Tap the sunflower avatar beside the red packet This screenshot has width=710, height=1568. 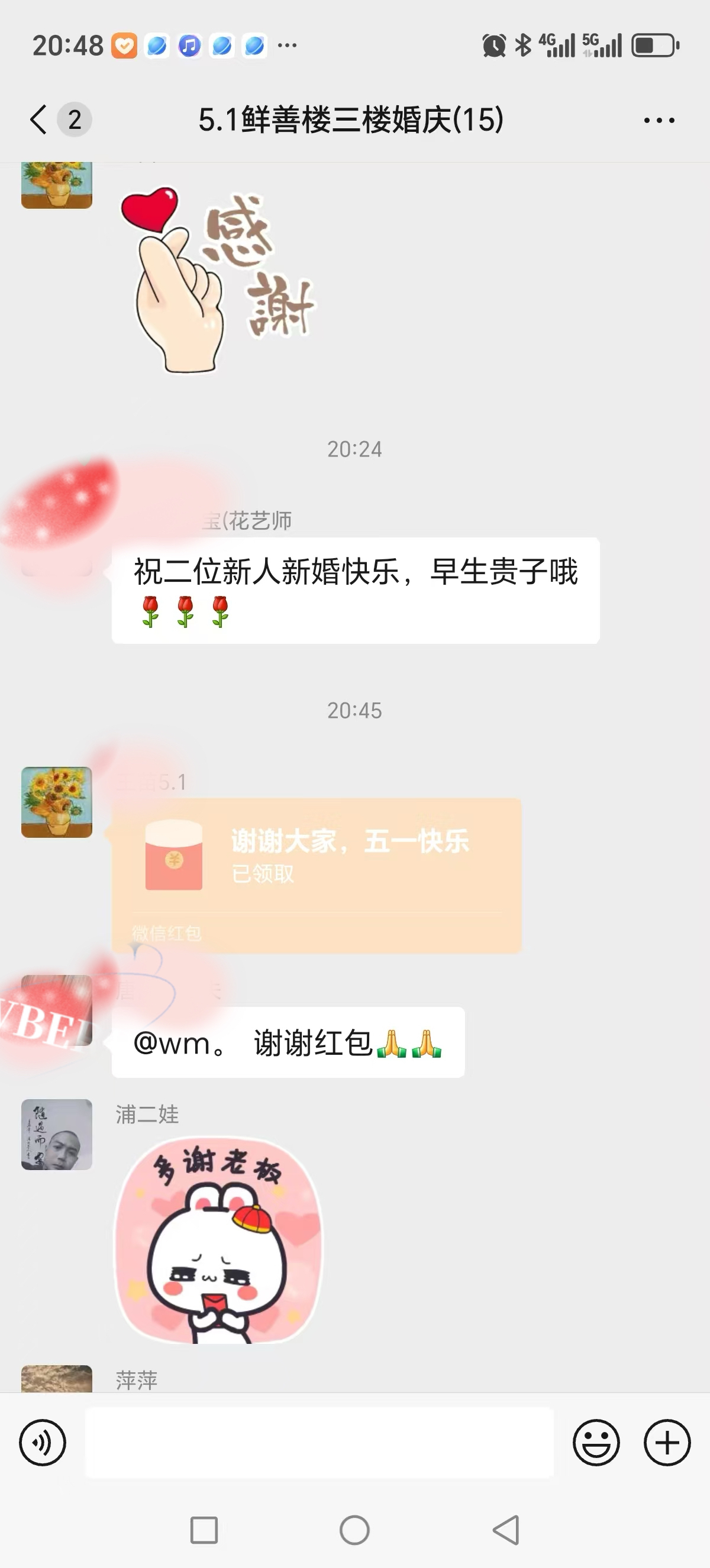57,802
